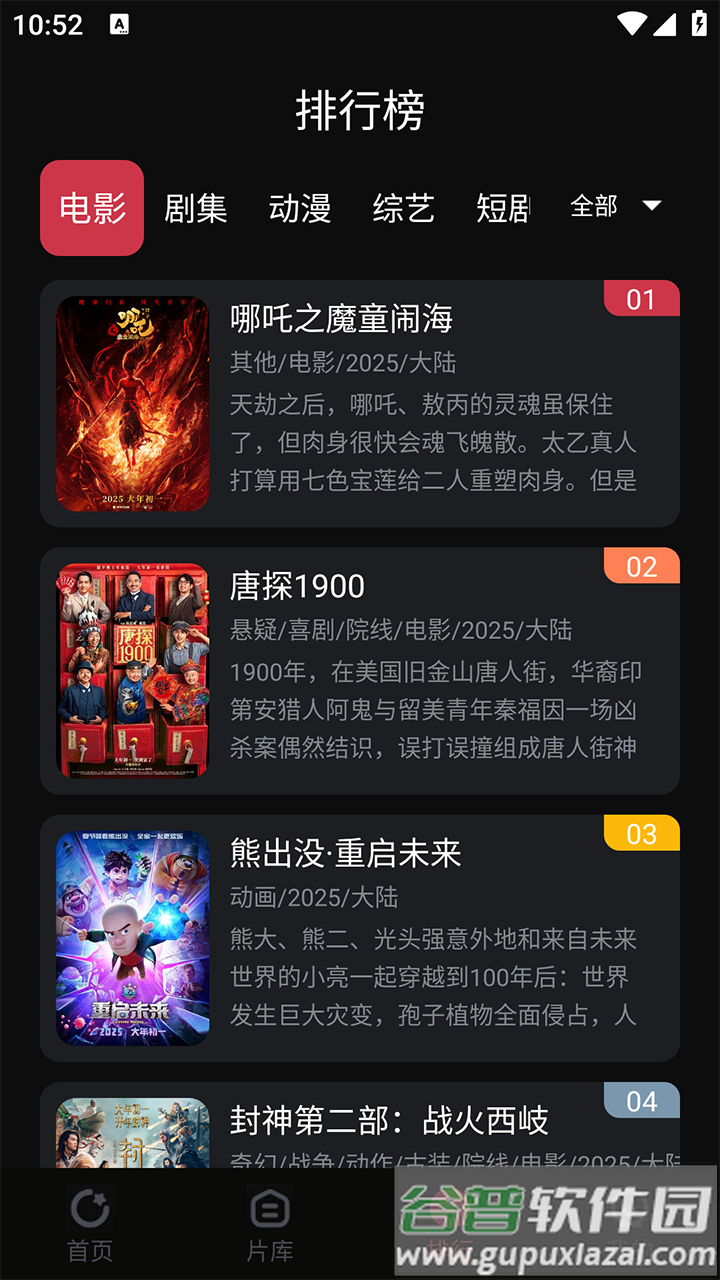Open the 片库 library tab

(270, 1225)
